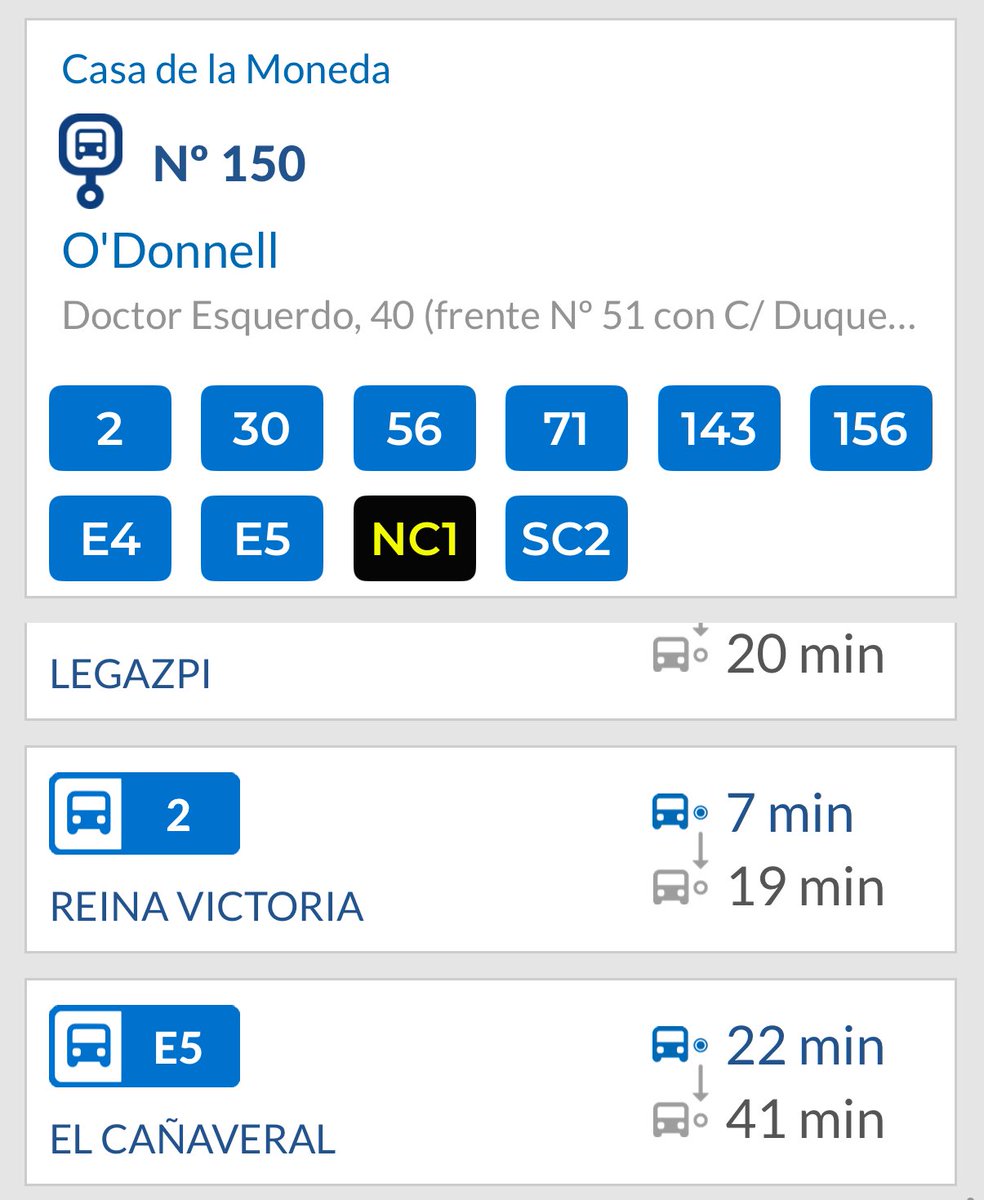
Task: Choose express line E4 chip
Action: [x=110, y=538]
